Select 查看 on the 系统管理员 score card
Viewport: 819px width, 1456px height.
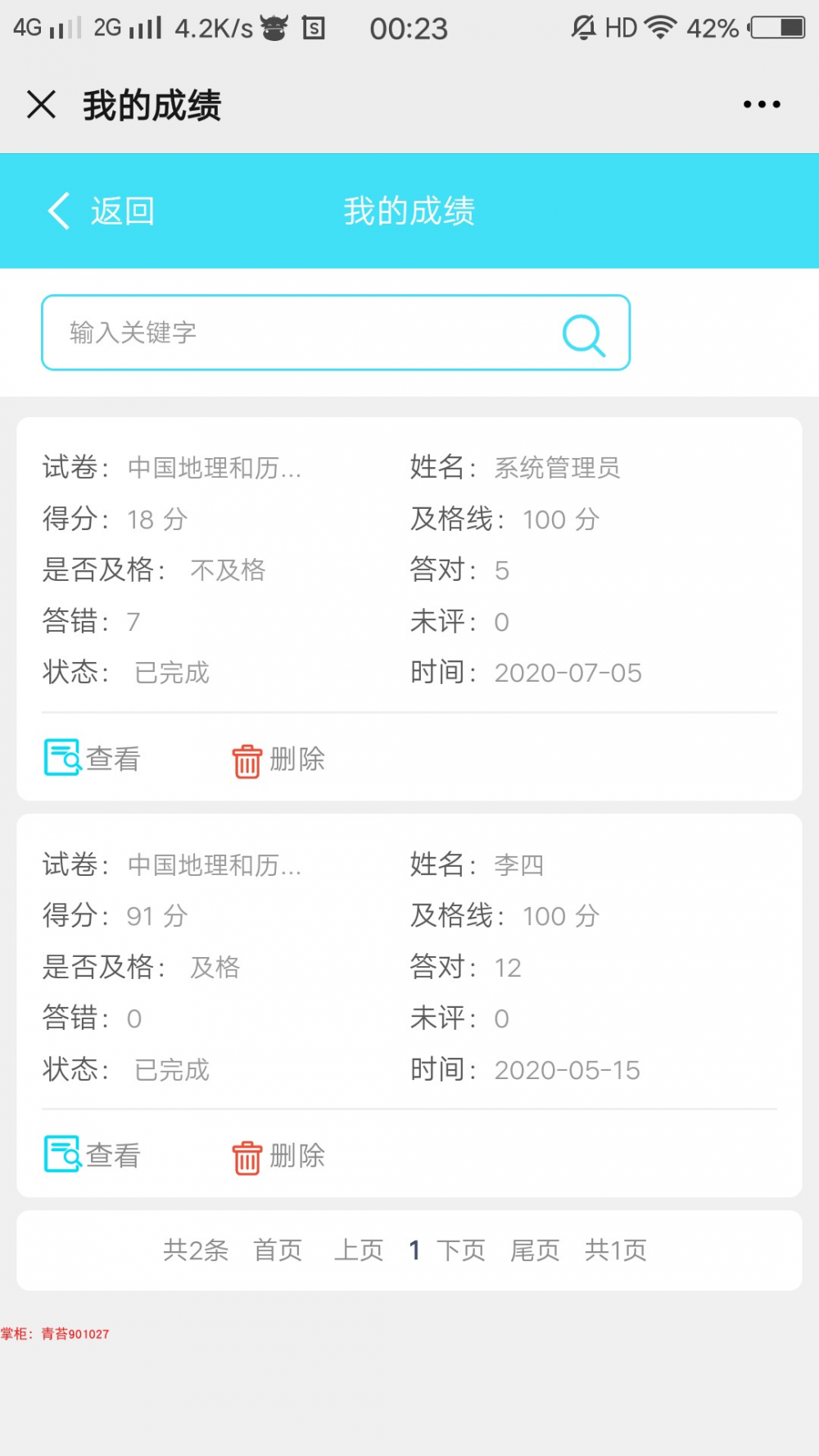click(x=113, y=758)
